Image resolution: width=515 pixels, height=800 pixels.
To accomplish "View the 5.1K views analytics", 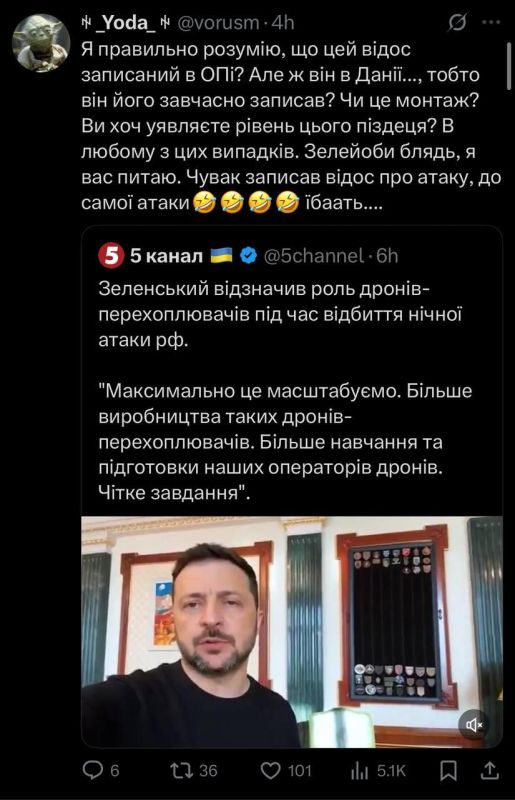I will pos(378,770).
